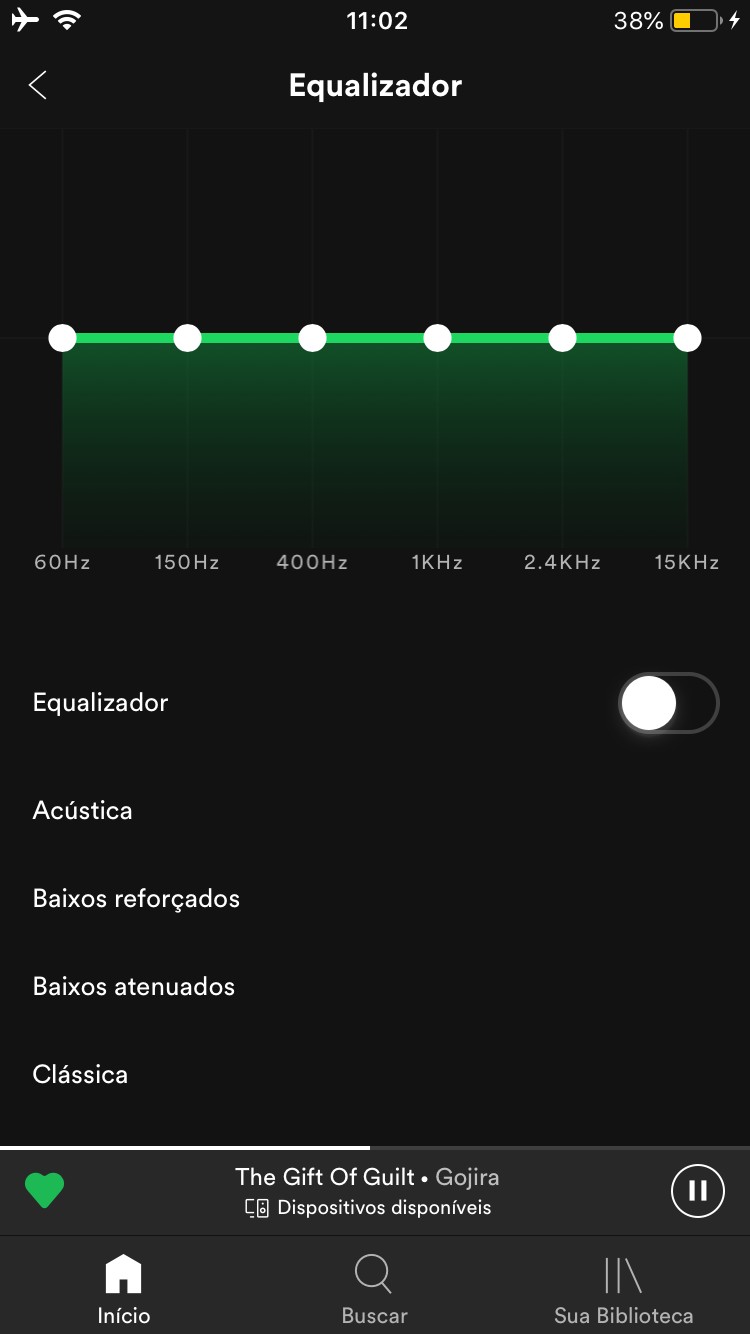Pick the Baixos atenuados preset

[134, 986]
